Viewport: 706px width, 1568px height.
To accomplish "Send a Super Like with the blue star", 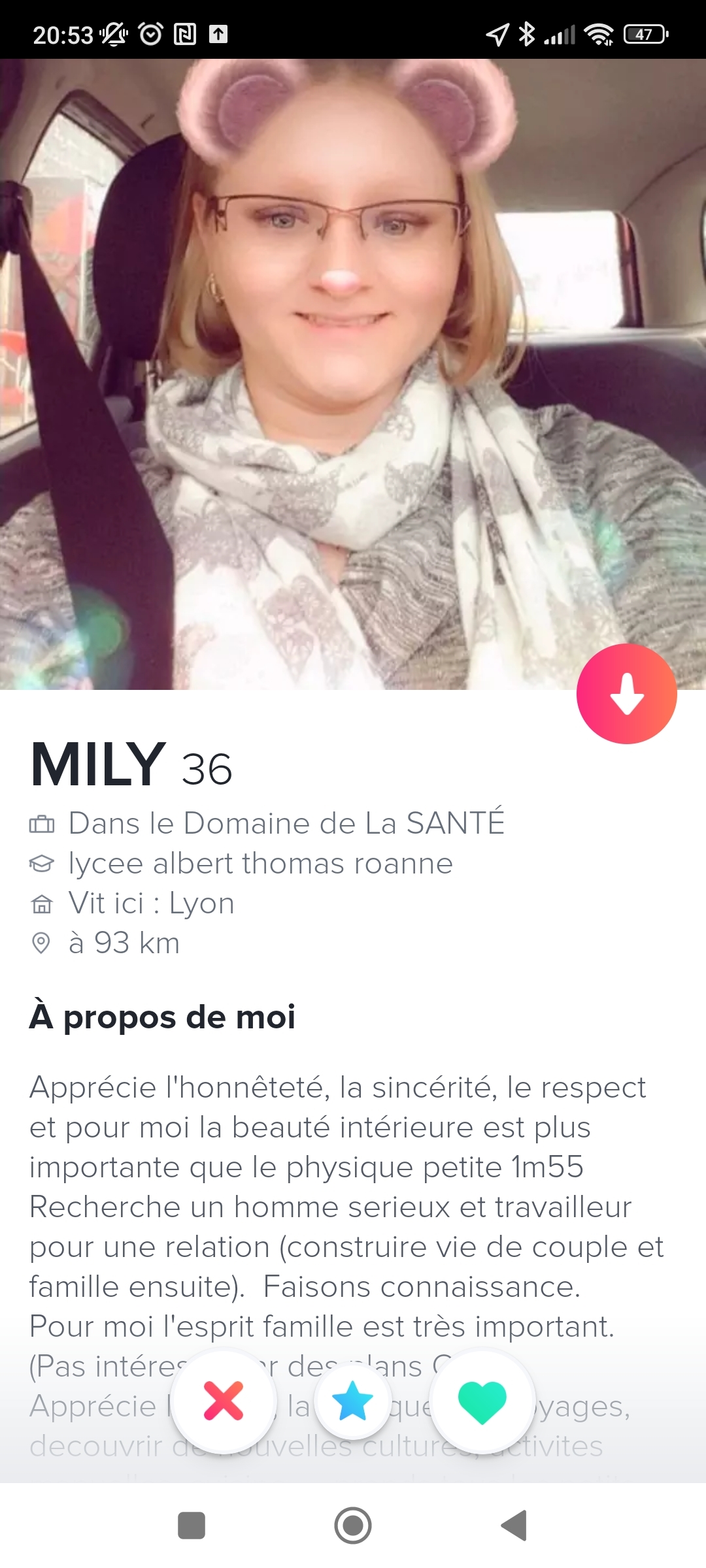I will click(x=353, y=1401).
